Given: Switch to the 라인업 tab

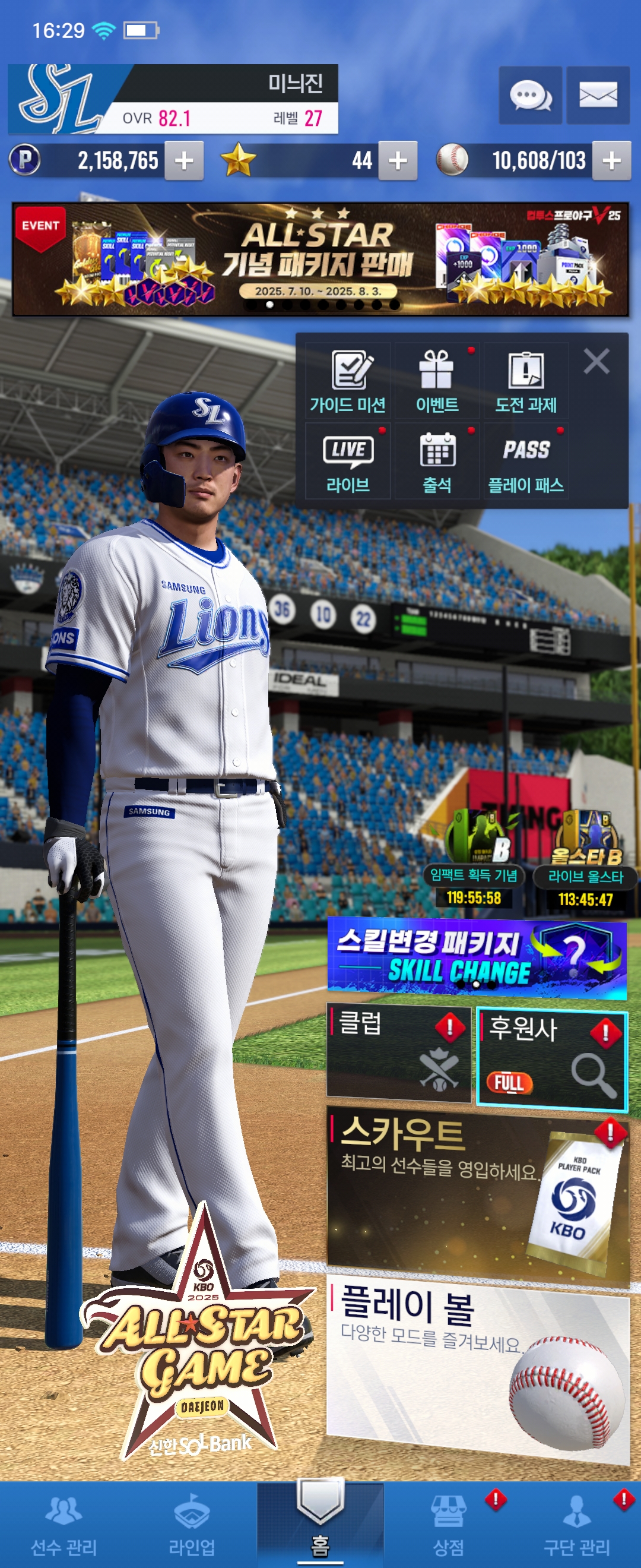Looking at the screenshot, I should point(192,1525).
